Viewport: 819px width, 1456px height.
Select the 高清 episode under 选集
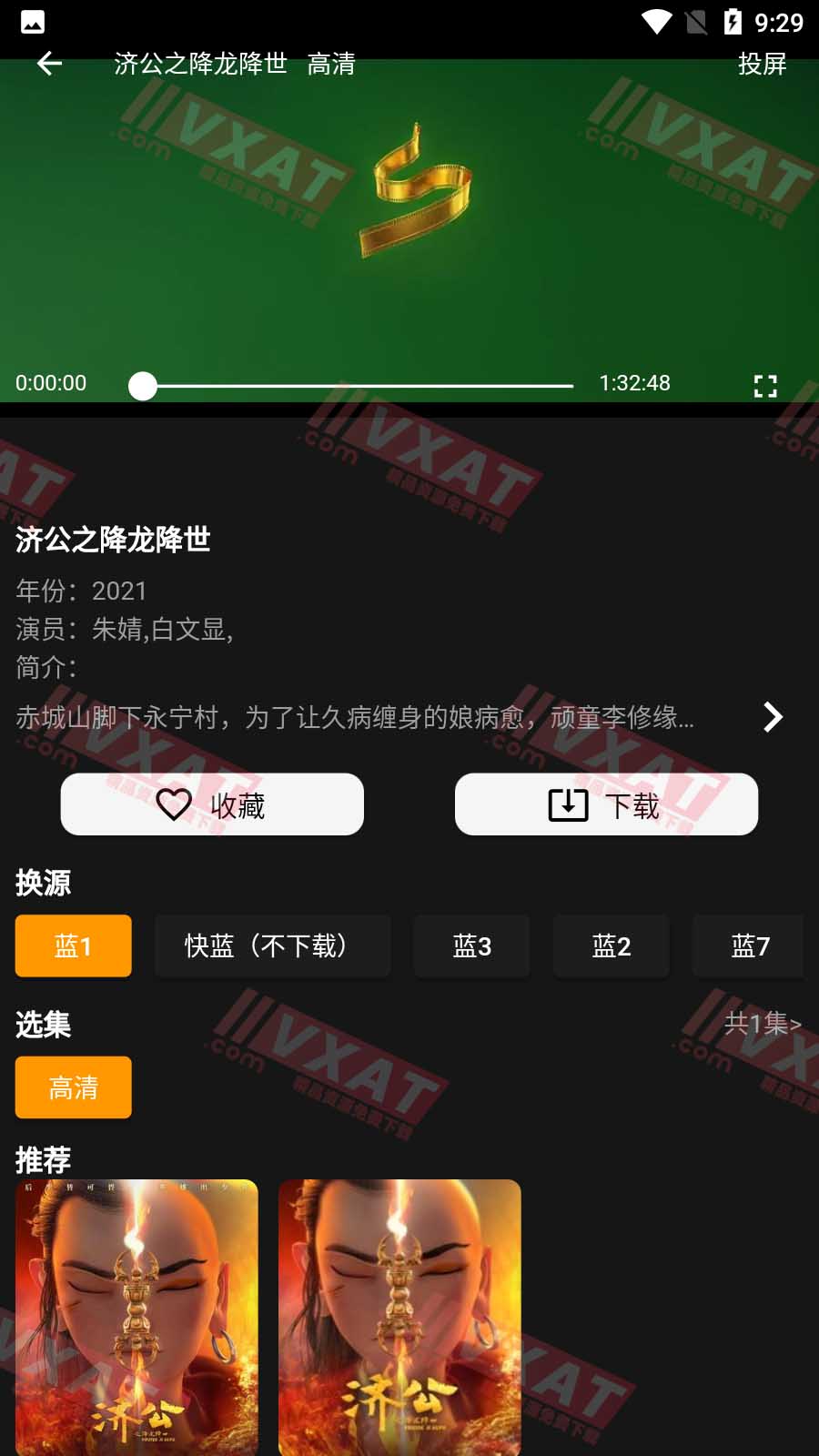point(73,1087)
